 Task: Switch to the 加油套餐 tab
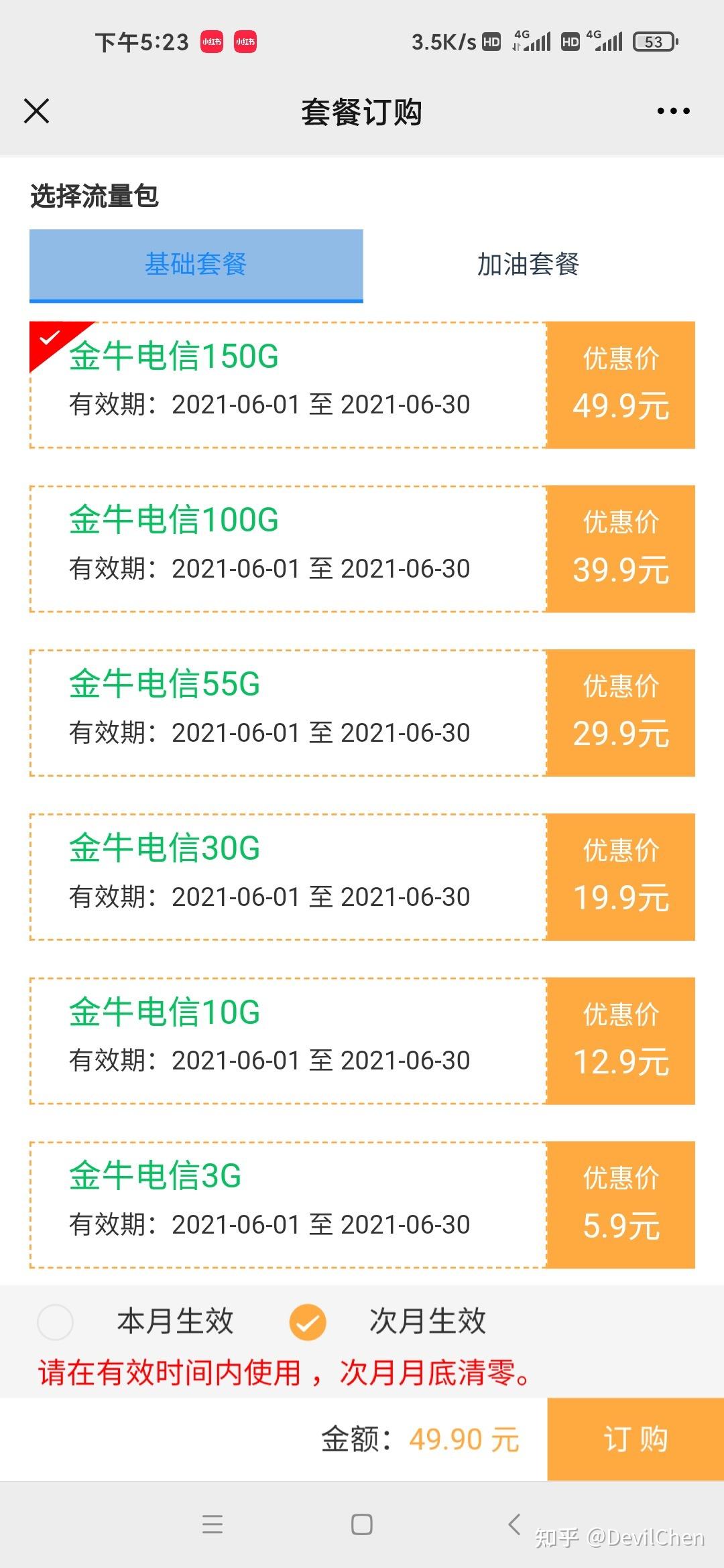529,265
